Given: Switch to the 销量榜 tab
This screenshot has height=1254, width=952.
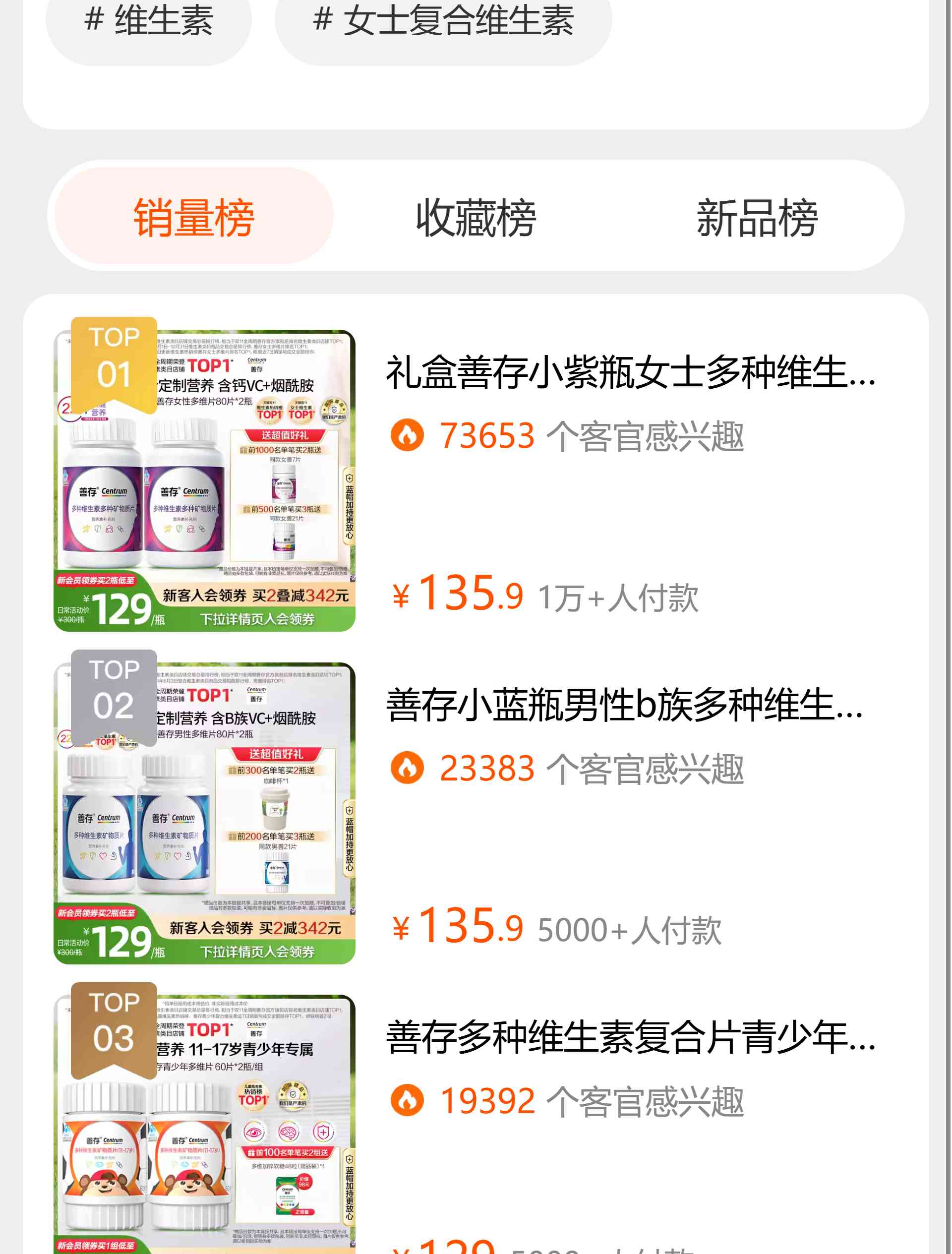Looking at the screenshot, I should 194,217.
